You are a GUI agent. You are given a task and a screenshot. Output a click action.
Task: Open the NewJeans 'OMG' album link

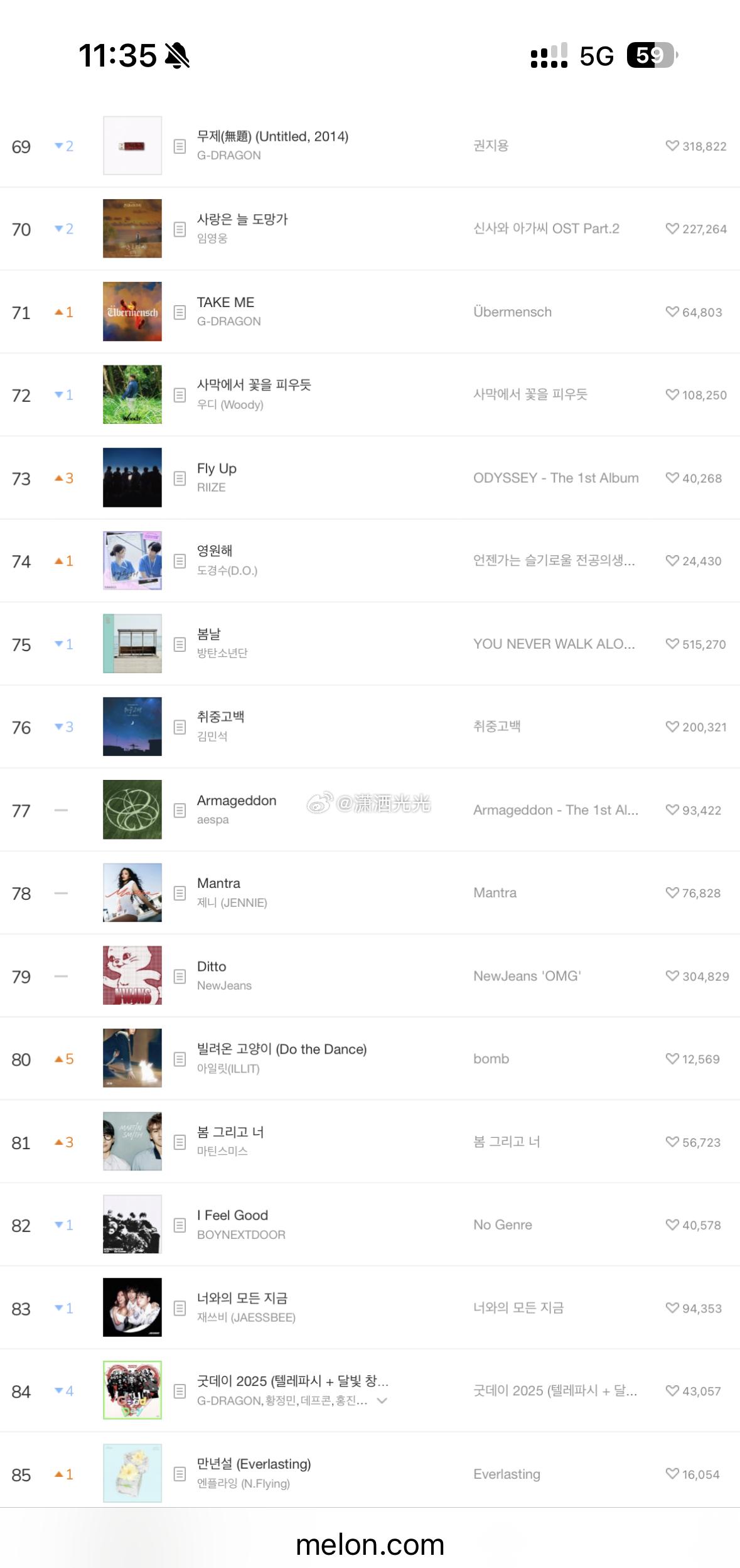(527, 976)
